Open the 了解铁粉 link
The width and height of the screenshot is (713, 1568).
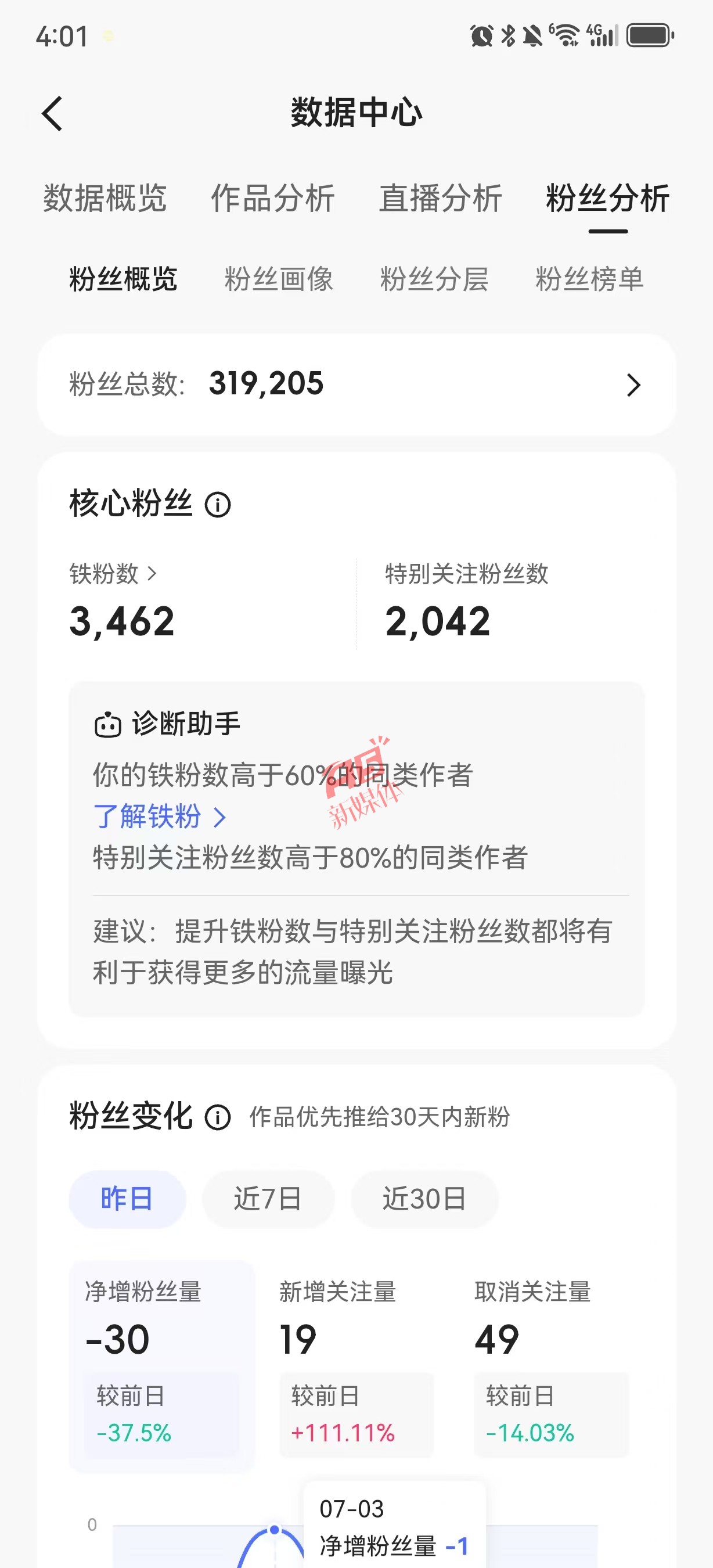coord(160,817)
